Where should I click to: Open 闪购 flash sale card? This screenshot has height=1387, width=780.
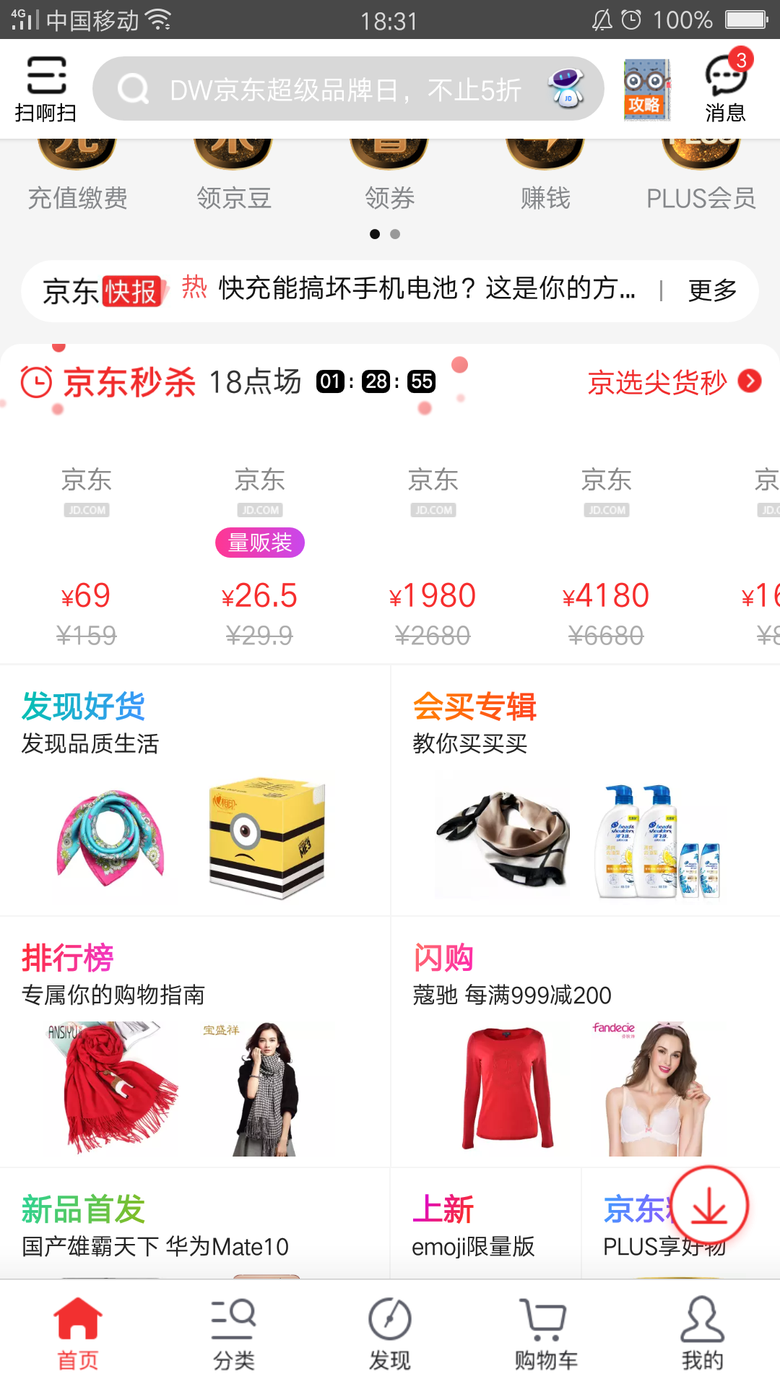tap(585, 1042)
